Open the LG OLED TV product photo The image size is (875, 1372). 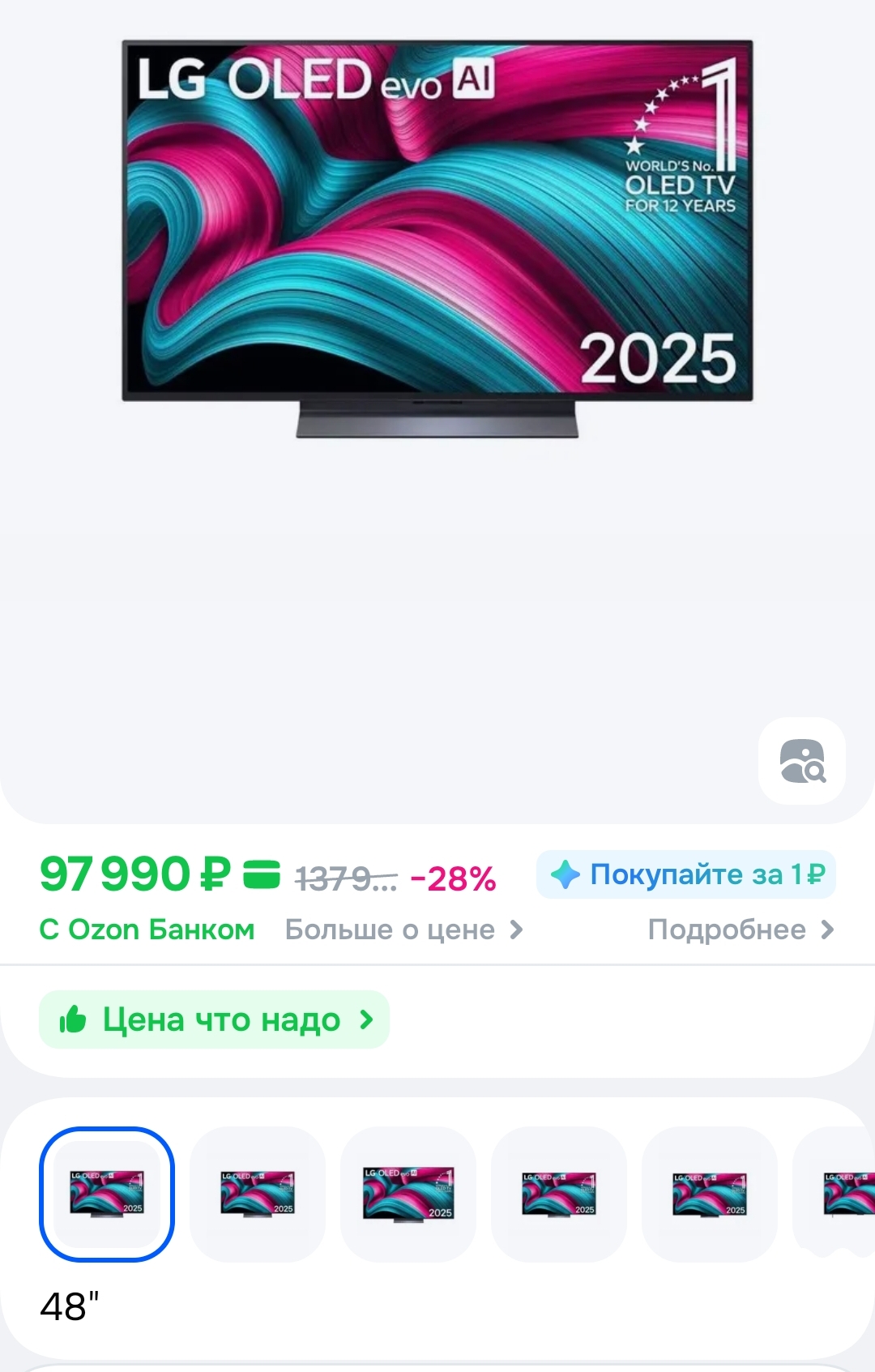[x=437, y=239]
